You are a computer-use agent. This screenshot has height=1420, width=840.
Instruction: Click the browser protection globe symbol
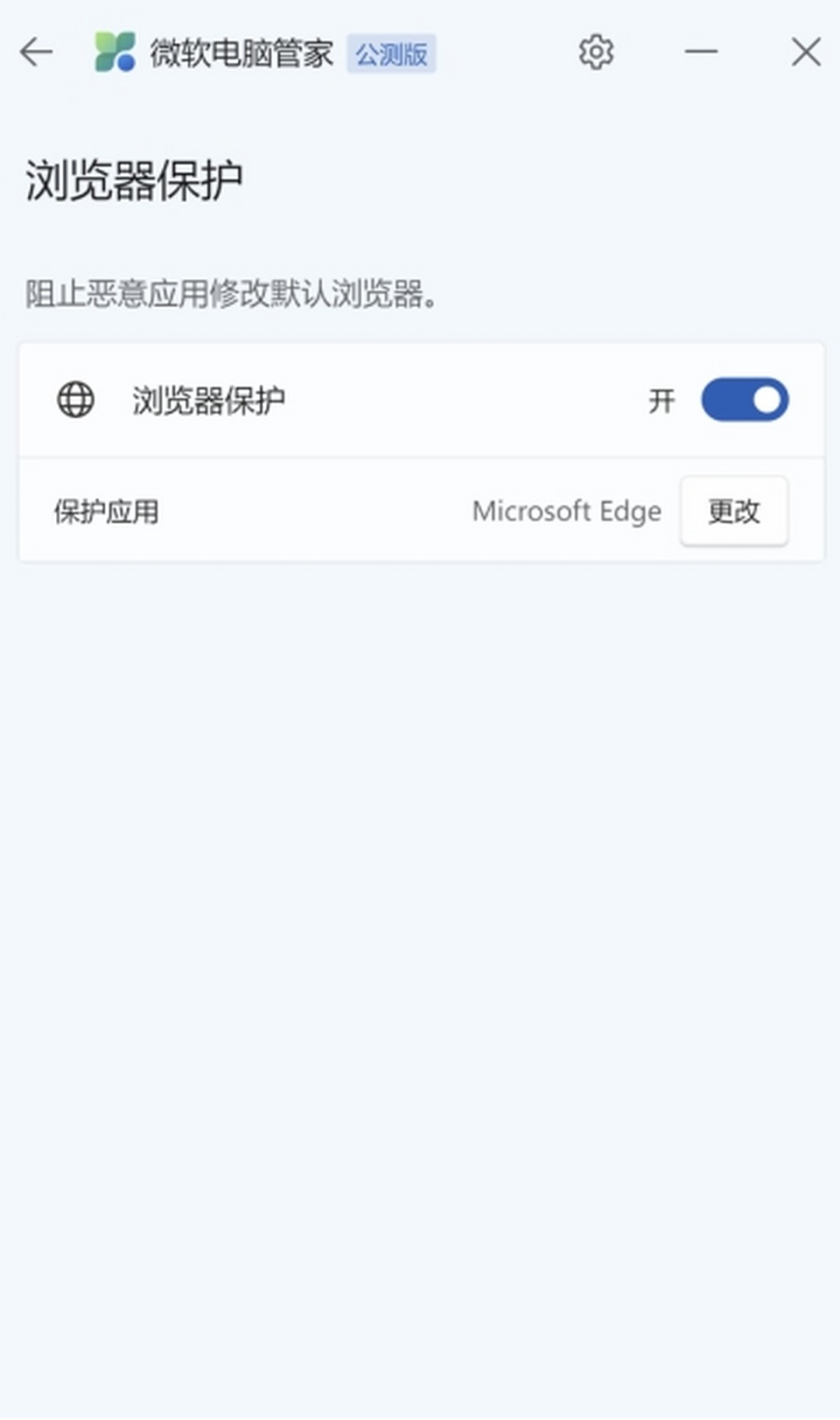(x=74, y=401)
